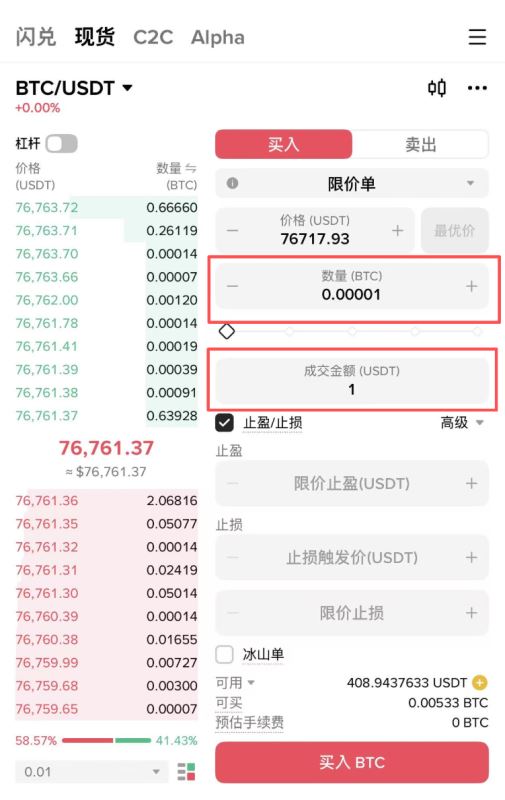The image size is (505, 800).
Task: Toggle the 杠杆 leverage switch
Action: 62,143
